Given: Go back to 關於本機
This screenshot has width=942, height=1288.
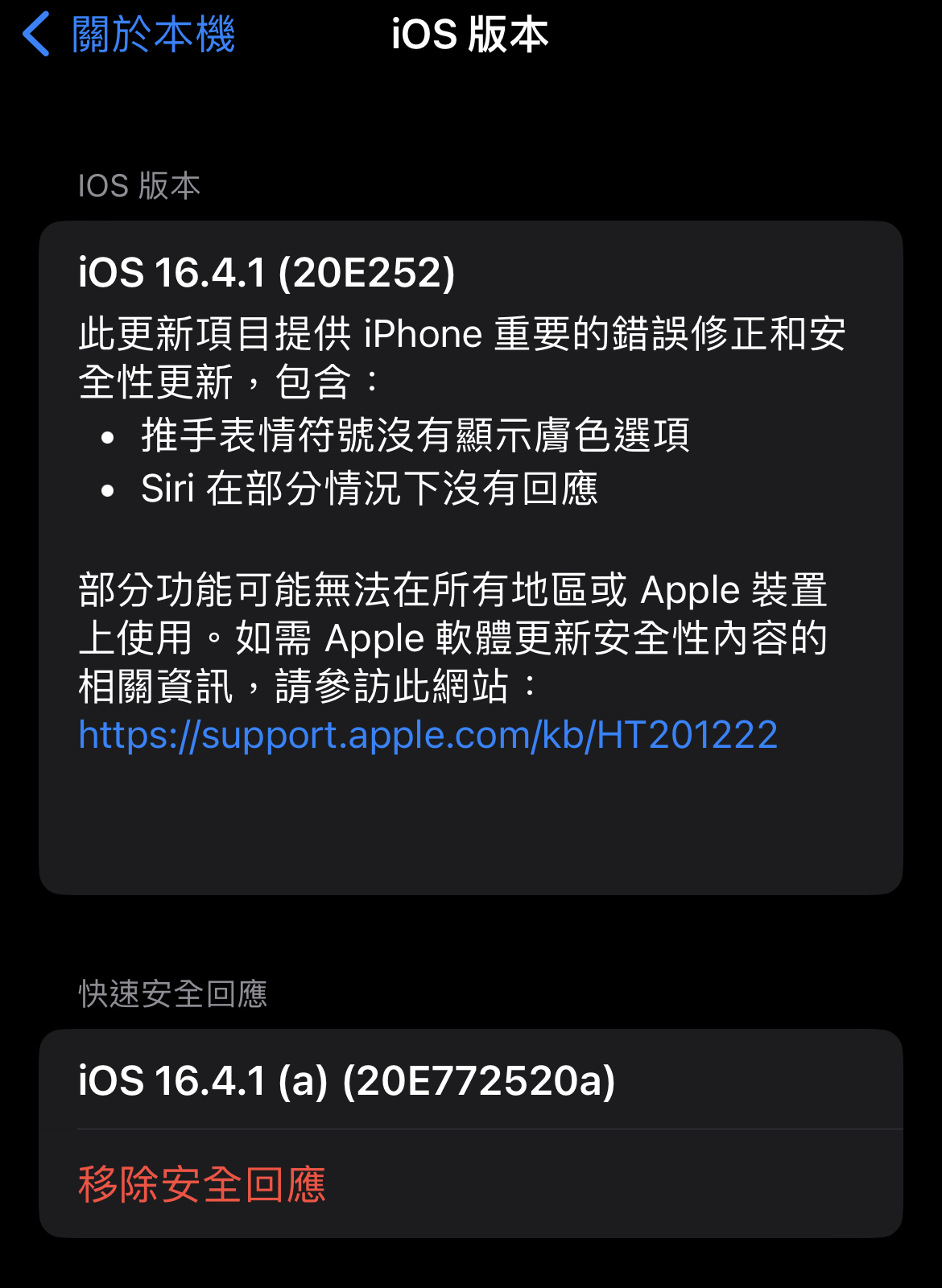Looking at the screenshot, I should coord(129,35).
